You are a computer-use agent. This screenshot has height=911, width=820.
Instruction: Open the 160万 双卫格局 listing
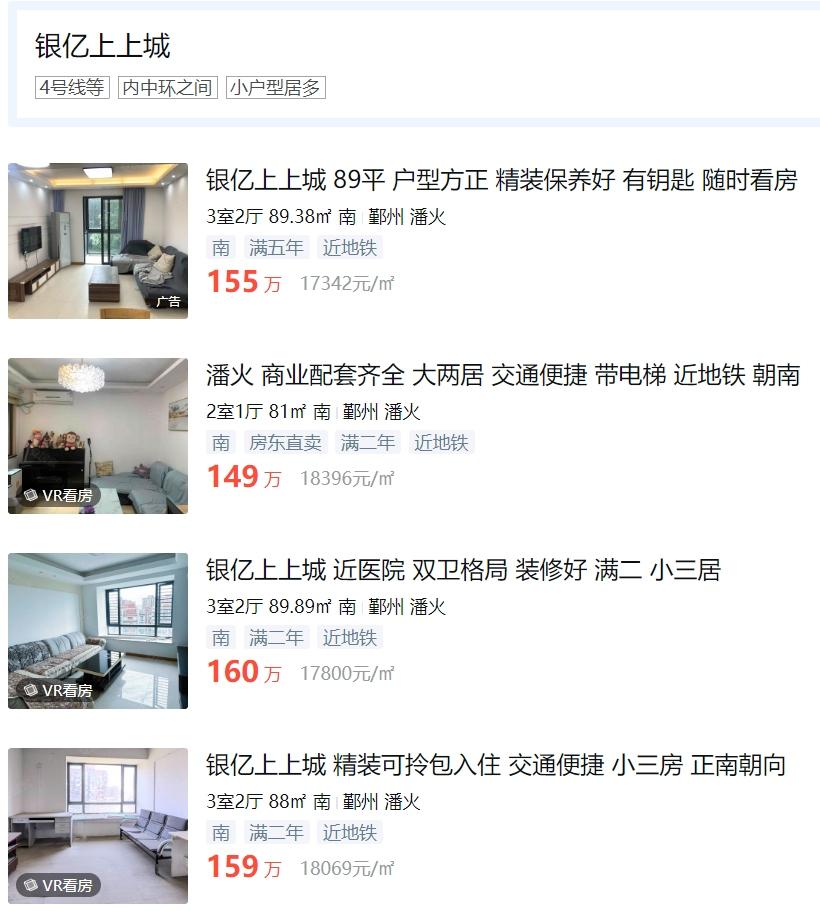click(462, 571)
